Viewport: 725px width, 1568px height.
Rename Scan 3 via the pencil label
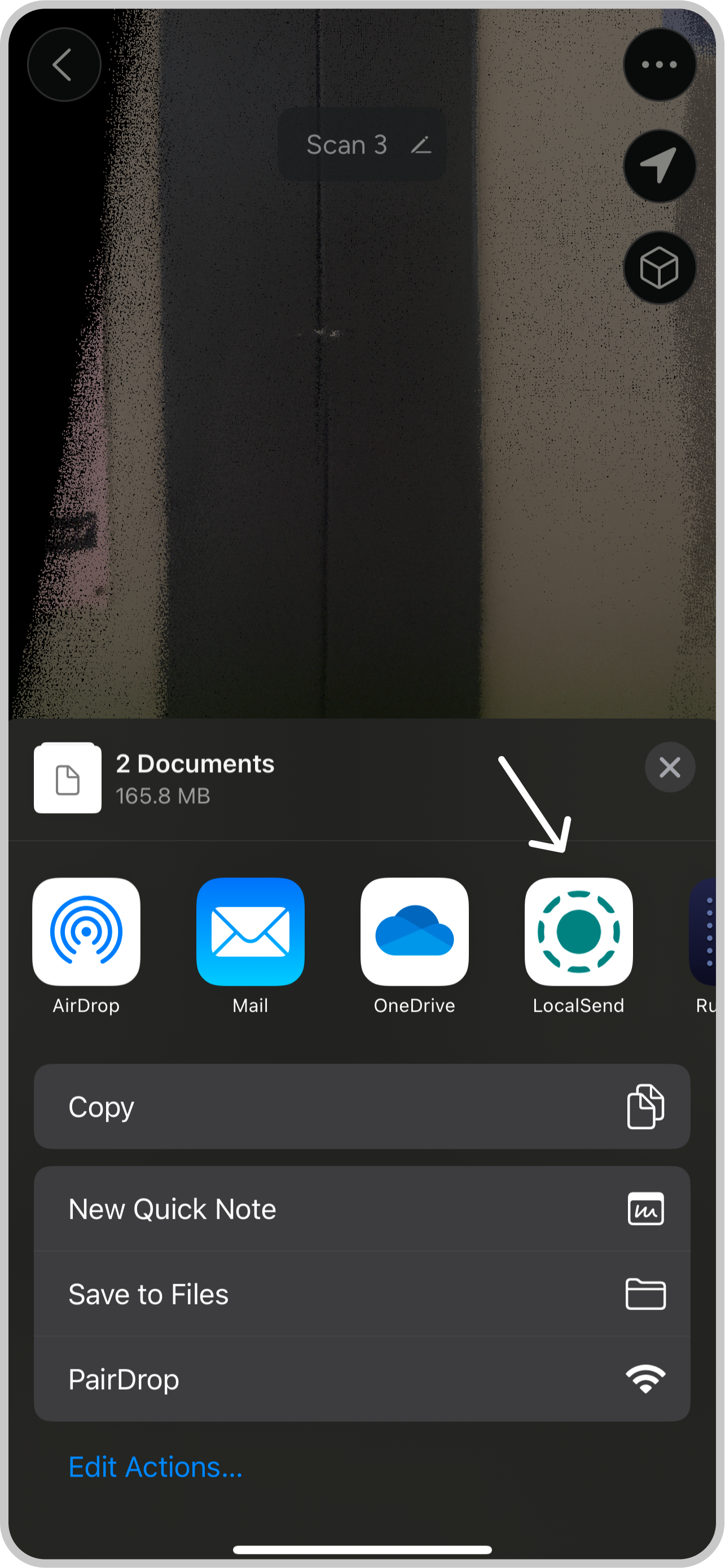click(362, 145)
